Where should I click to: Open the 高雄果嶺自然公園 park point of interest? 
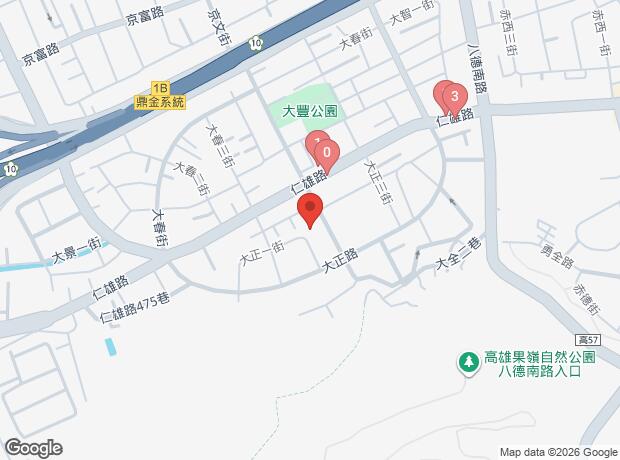click(467, 361)
